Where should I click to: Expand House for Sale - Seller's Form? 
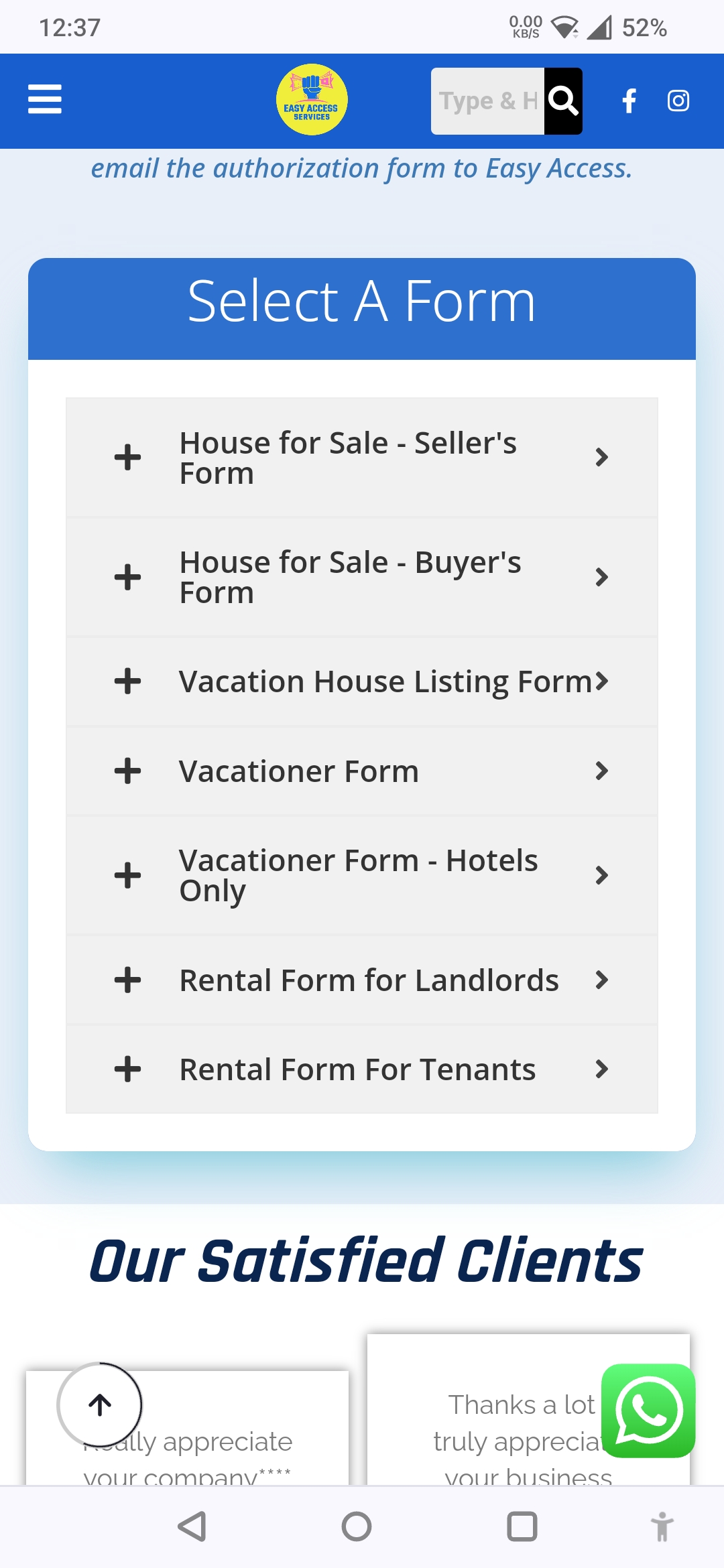point(362,458)
